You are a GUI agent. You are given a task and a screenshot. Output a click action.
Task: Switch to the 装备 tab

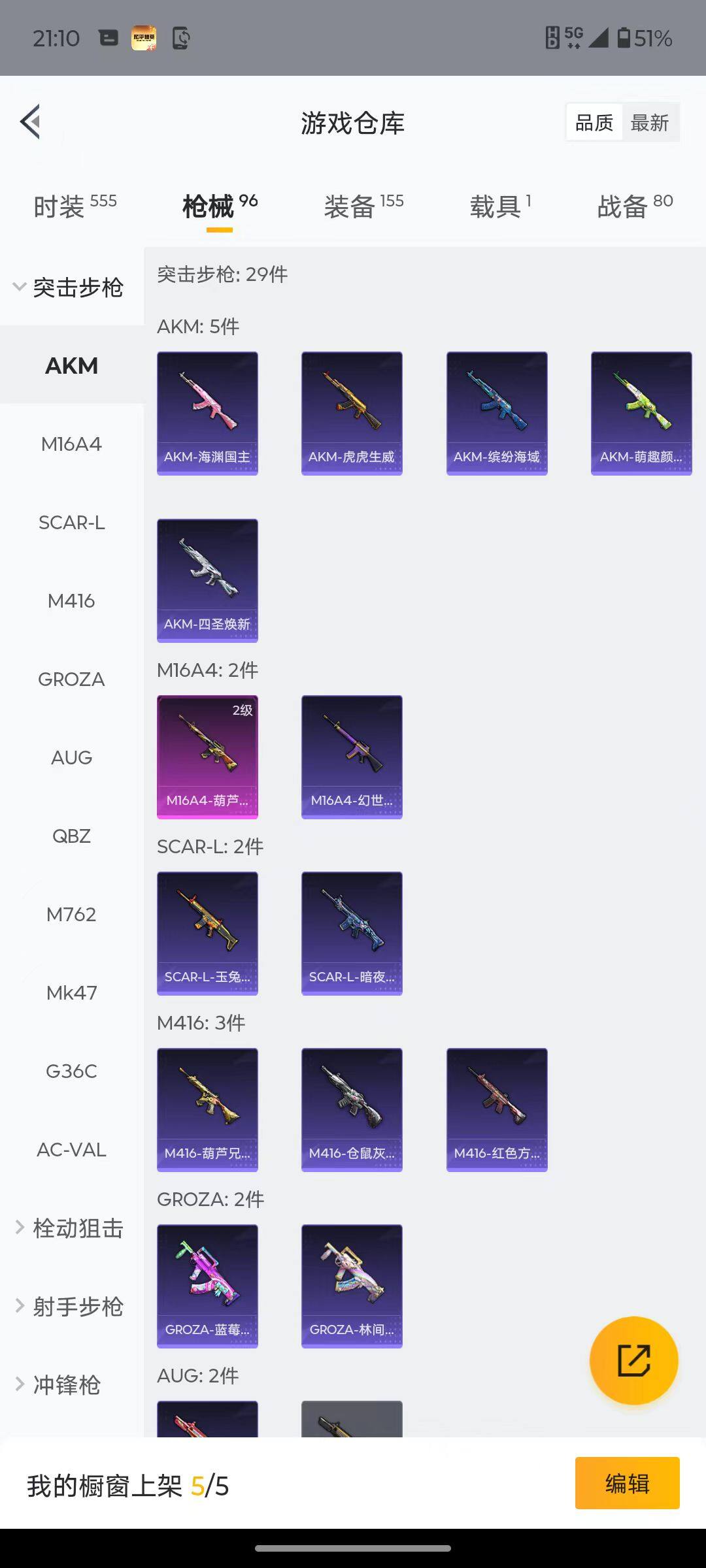(363, 206)
